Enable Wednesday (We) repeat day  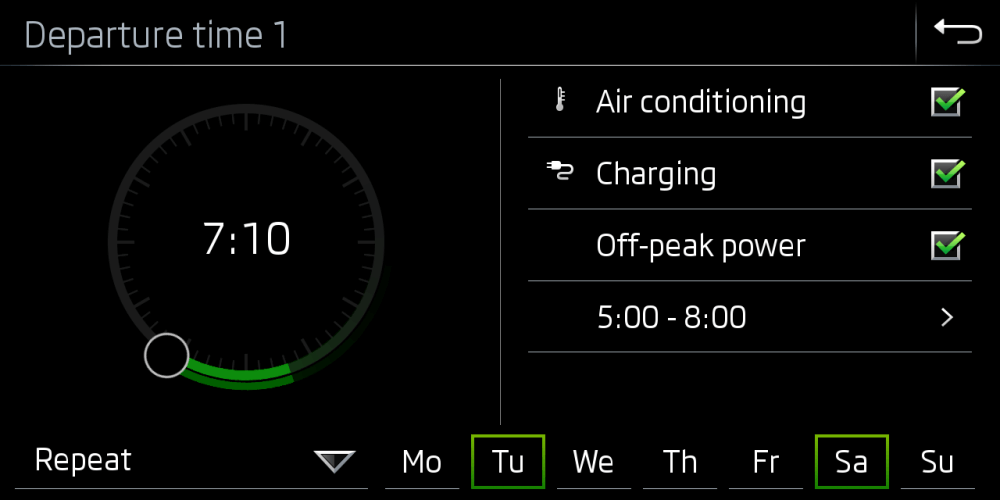tap(593, 461)
